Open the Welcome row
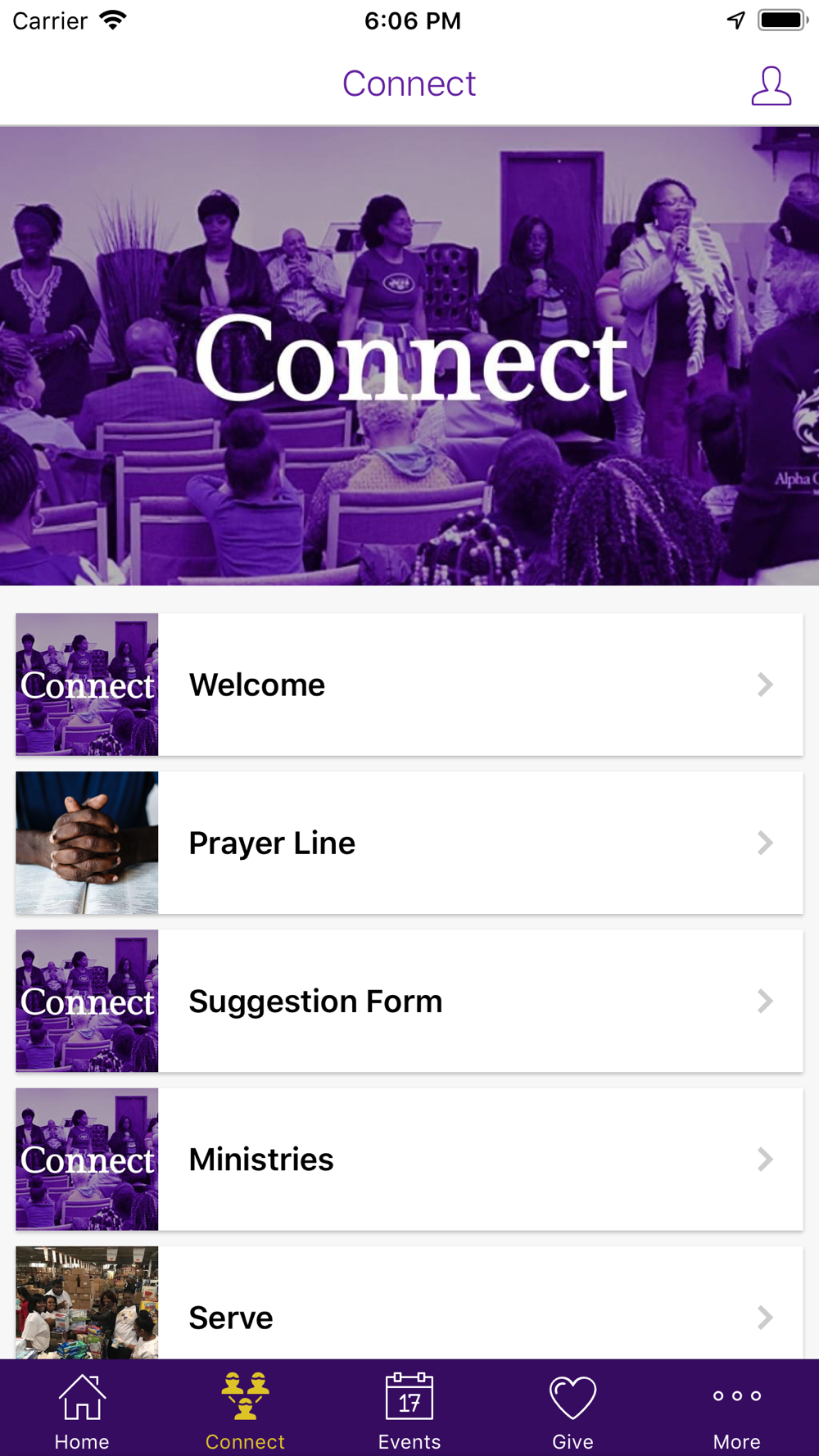 (409, 685)
